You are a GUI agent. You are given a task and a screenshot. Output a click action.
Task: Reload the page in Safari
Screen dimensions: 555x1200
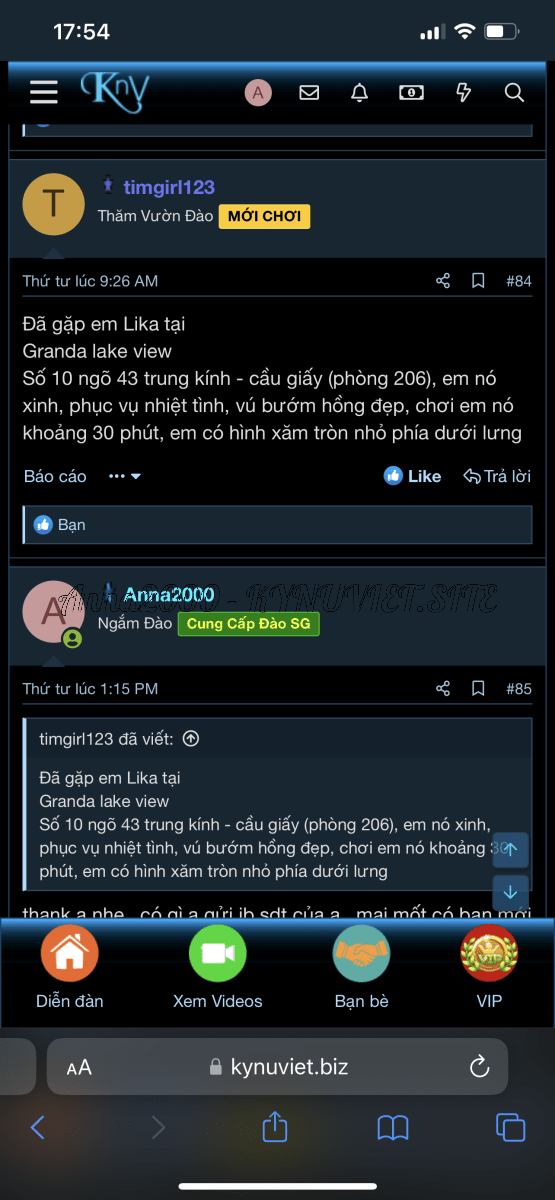click(x=479, y=1066)
